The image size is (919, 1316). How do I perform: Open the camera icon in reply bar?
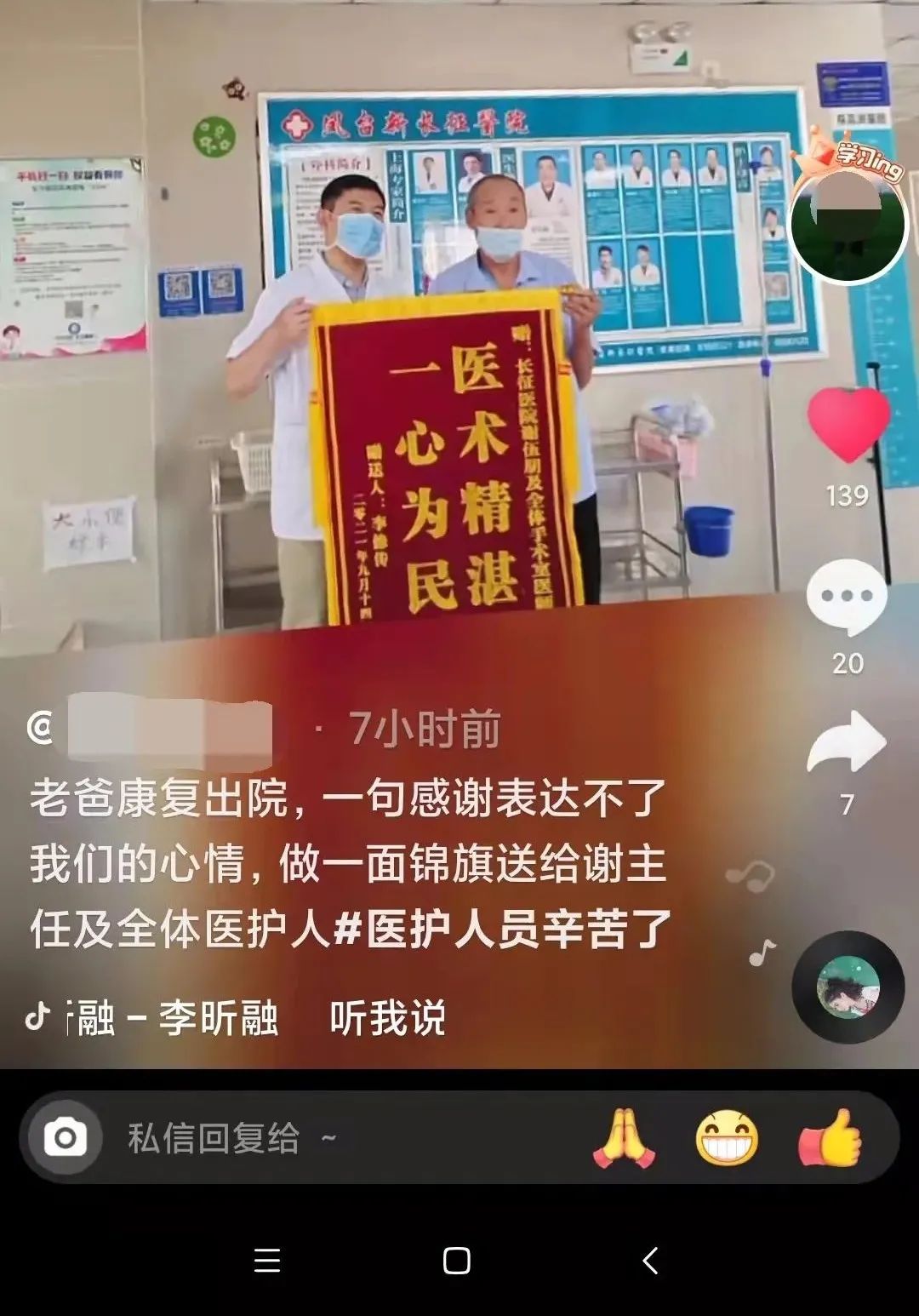66,1138
